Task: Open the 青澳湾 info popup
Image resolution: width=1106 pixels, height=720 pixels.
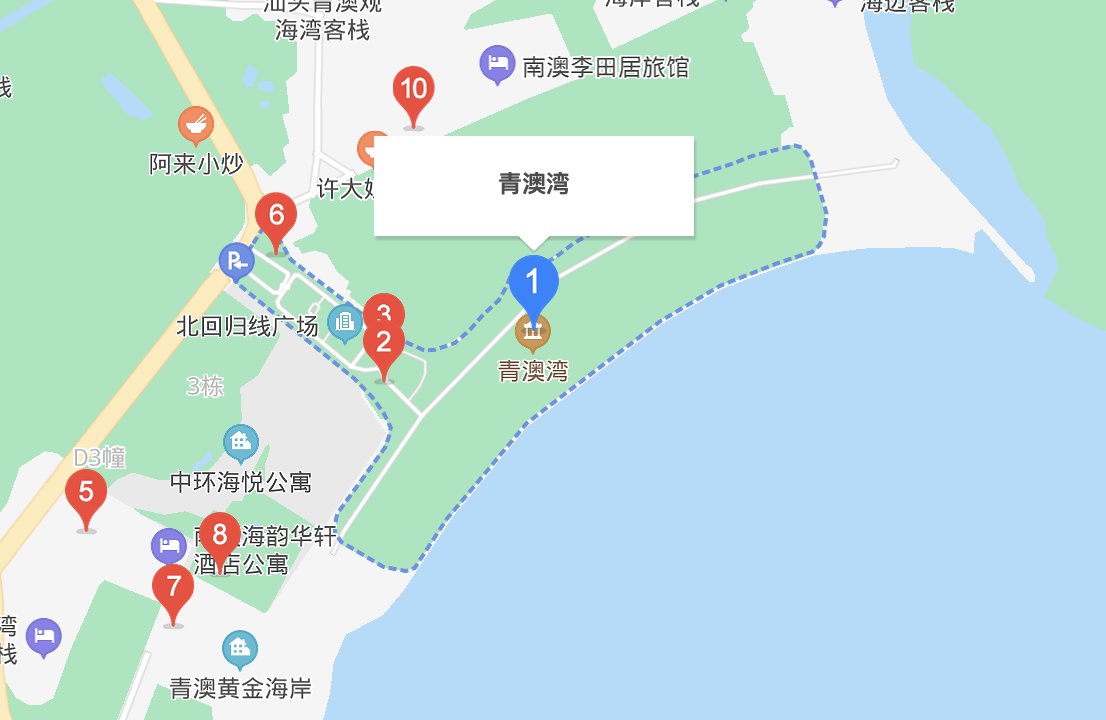Action: point(533,185)
